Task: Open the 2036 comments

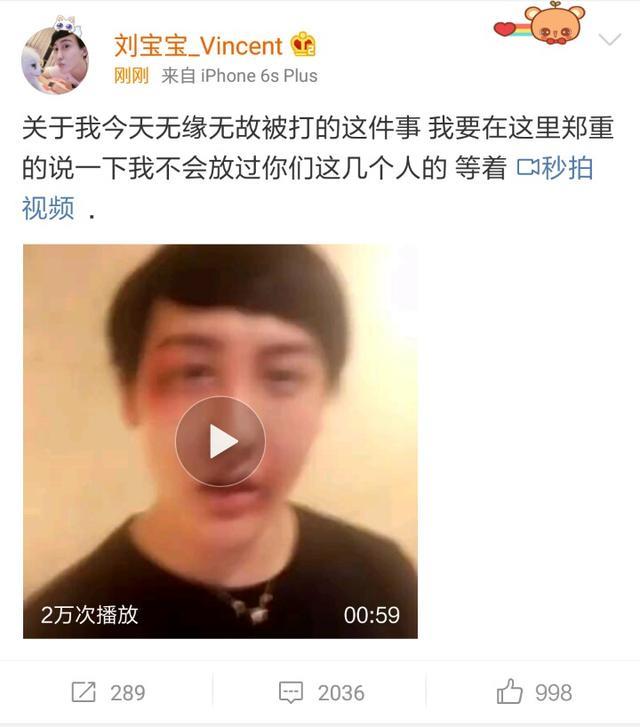Action: click(320, 692)
